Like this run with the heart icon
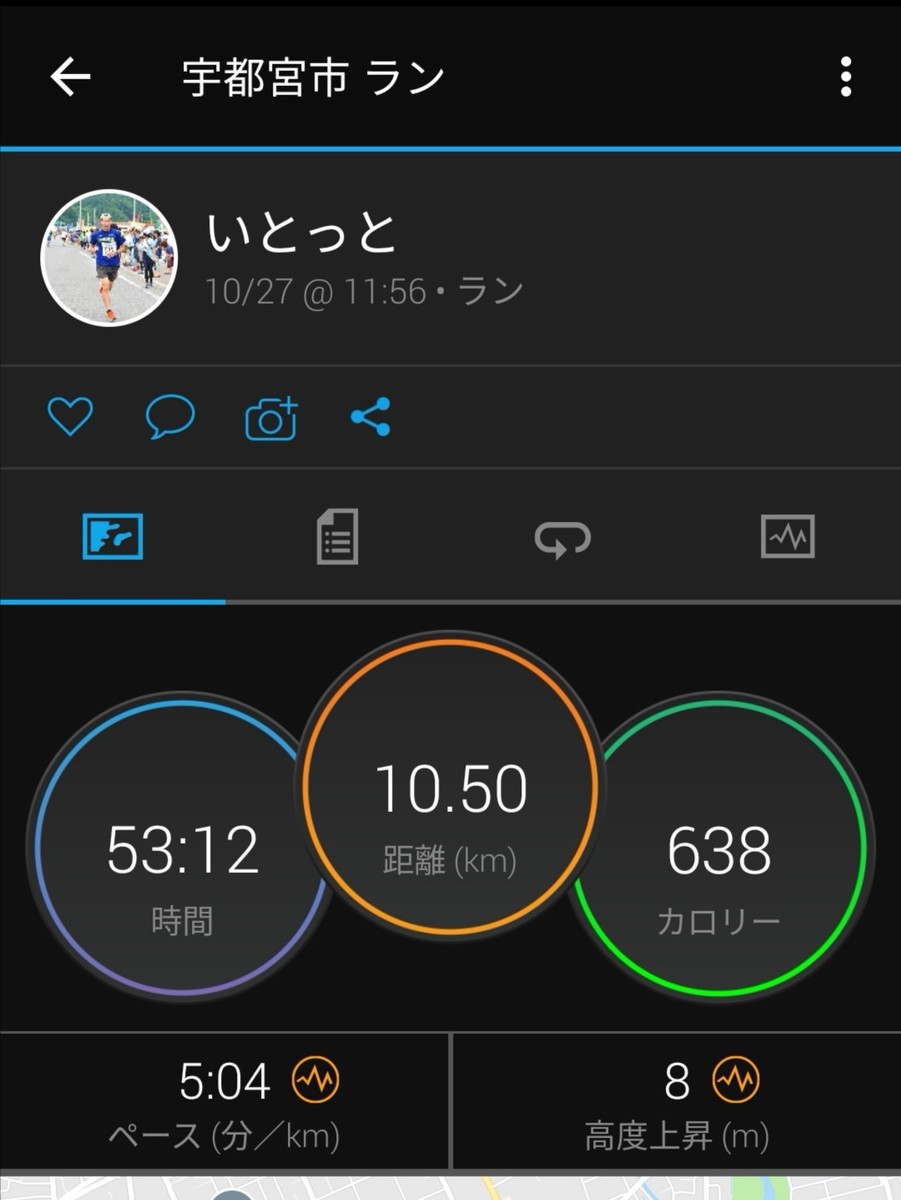Screen dimensions: 901x1200 [70, 416]
